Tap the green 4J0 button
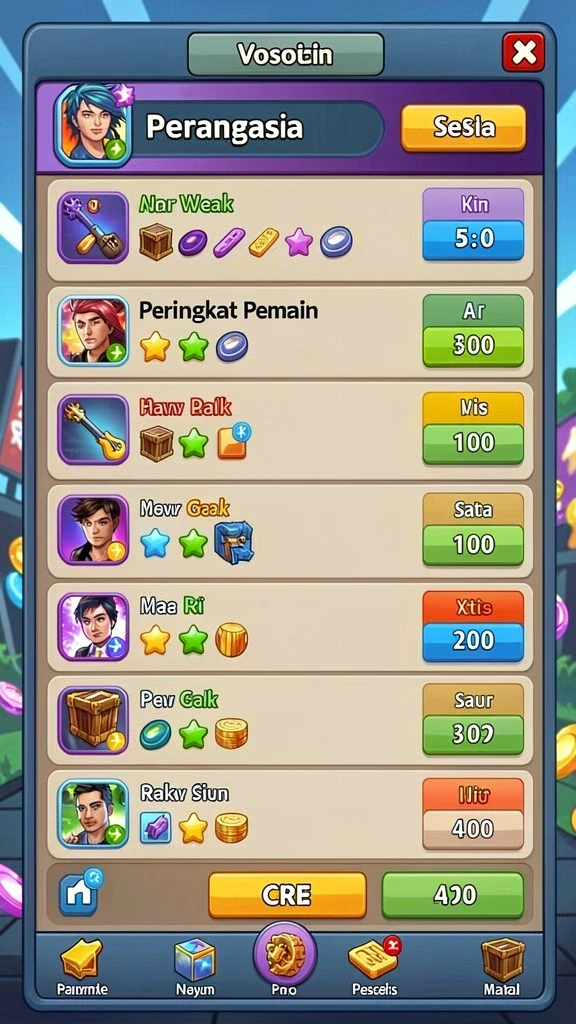The image size is (576, 1024). (453, 895)
